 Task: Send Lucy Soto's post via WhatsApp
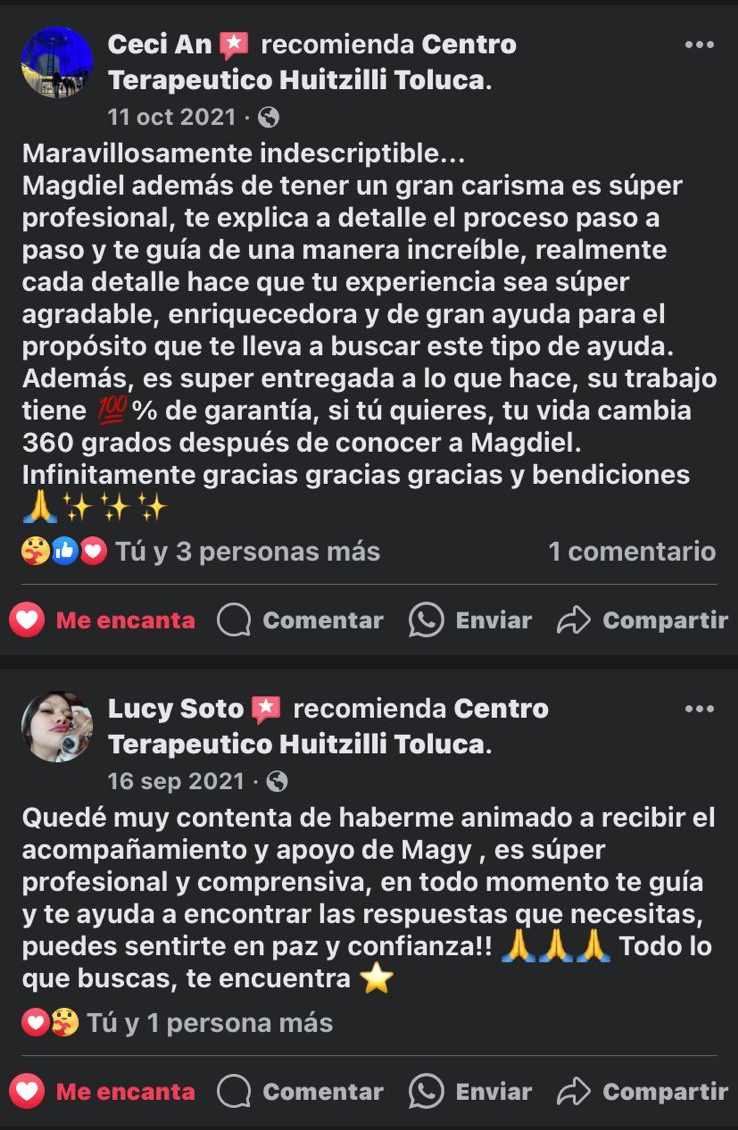click(470, 1091)
